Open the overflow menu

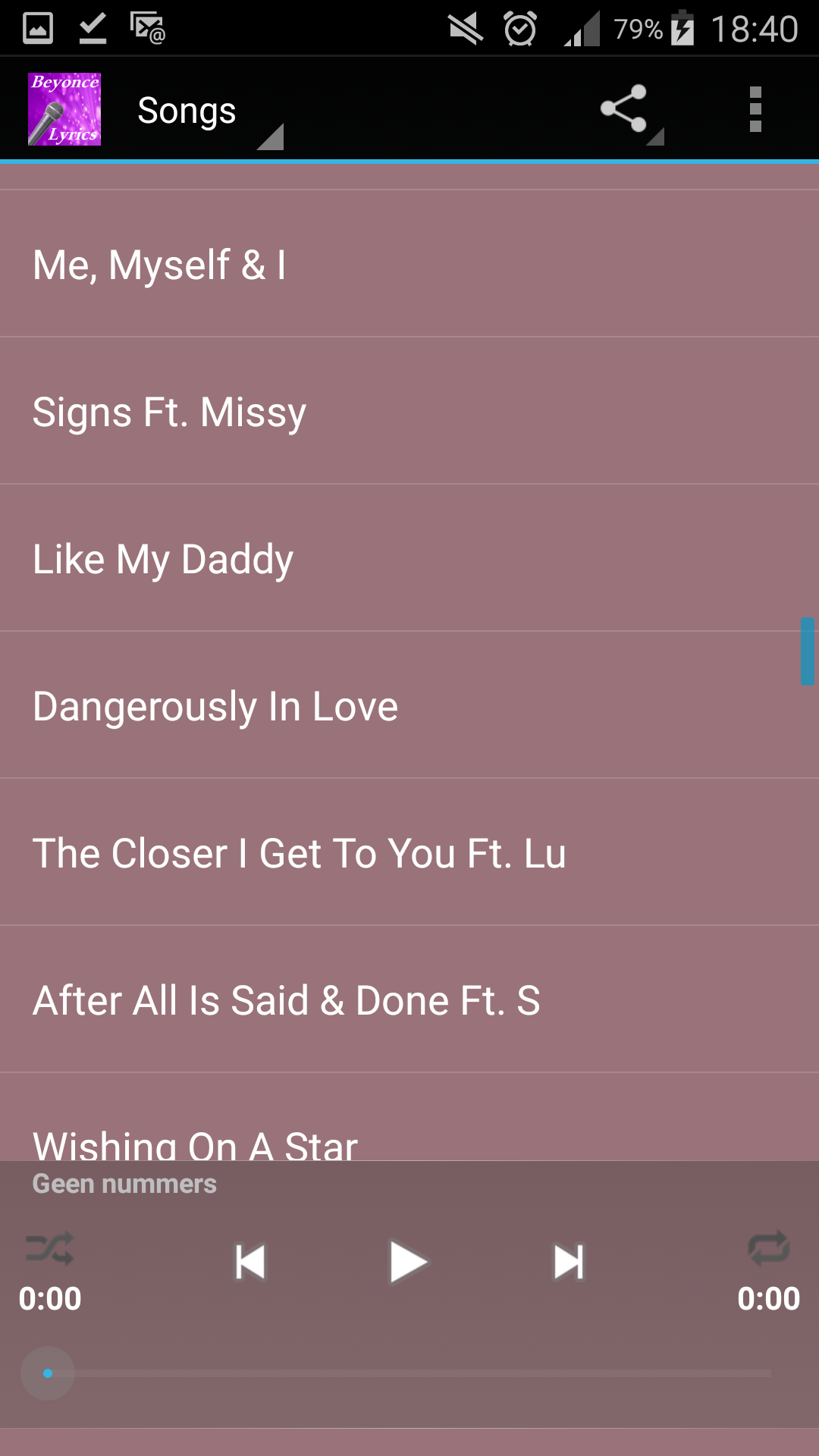[x=755, y=110]
